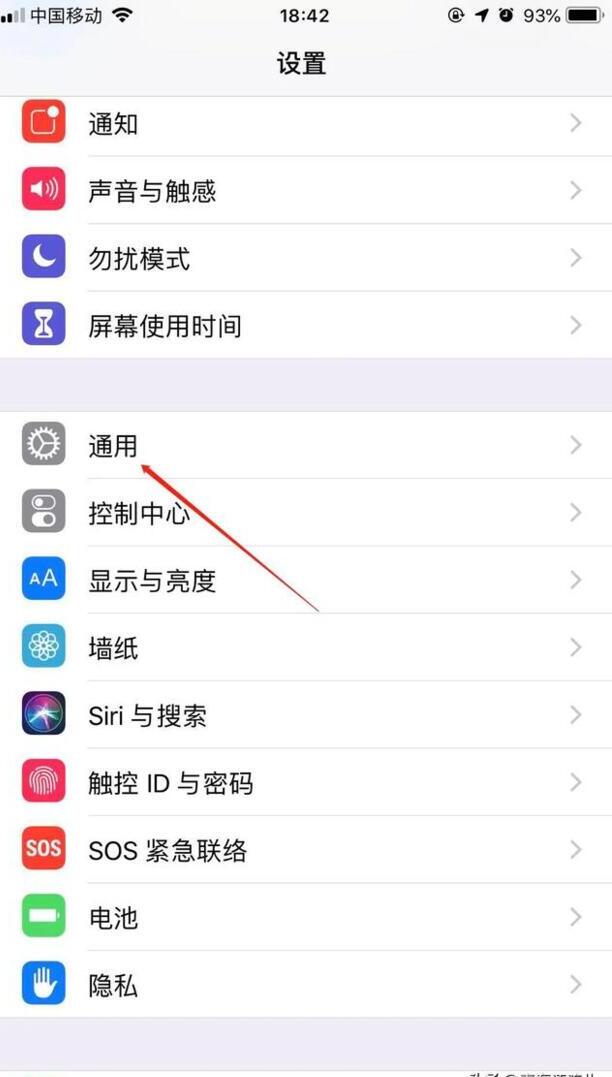Go to 勿扰模式 settings
Image resolution: width=612 pixels, height=1077 pixels.
(306, 258)
